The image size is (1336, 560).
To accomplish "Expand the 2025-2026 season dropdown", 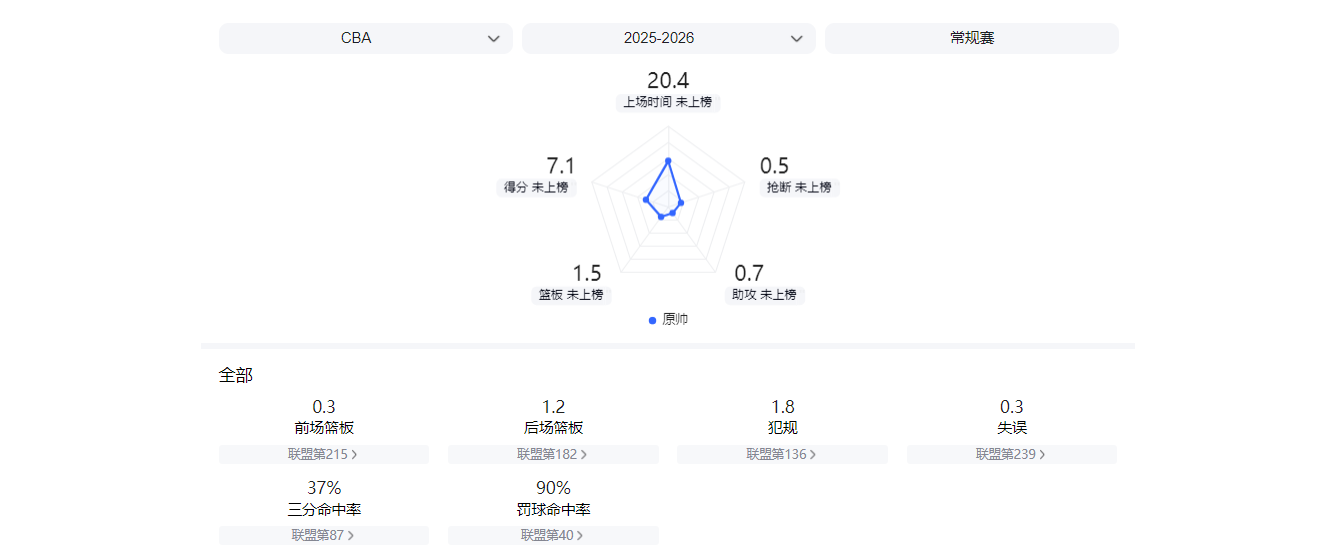I will tap(668, 39).
